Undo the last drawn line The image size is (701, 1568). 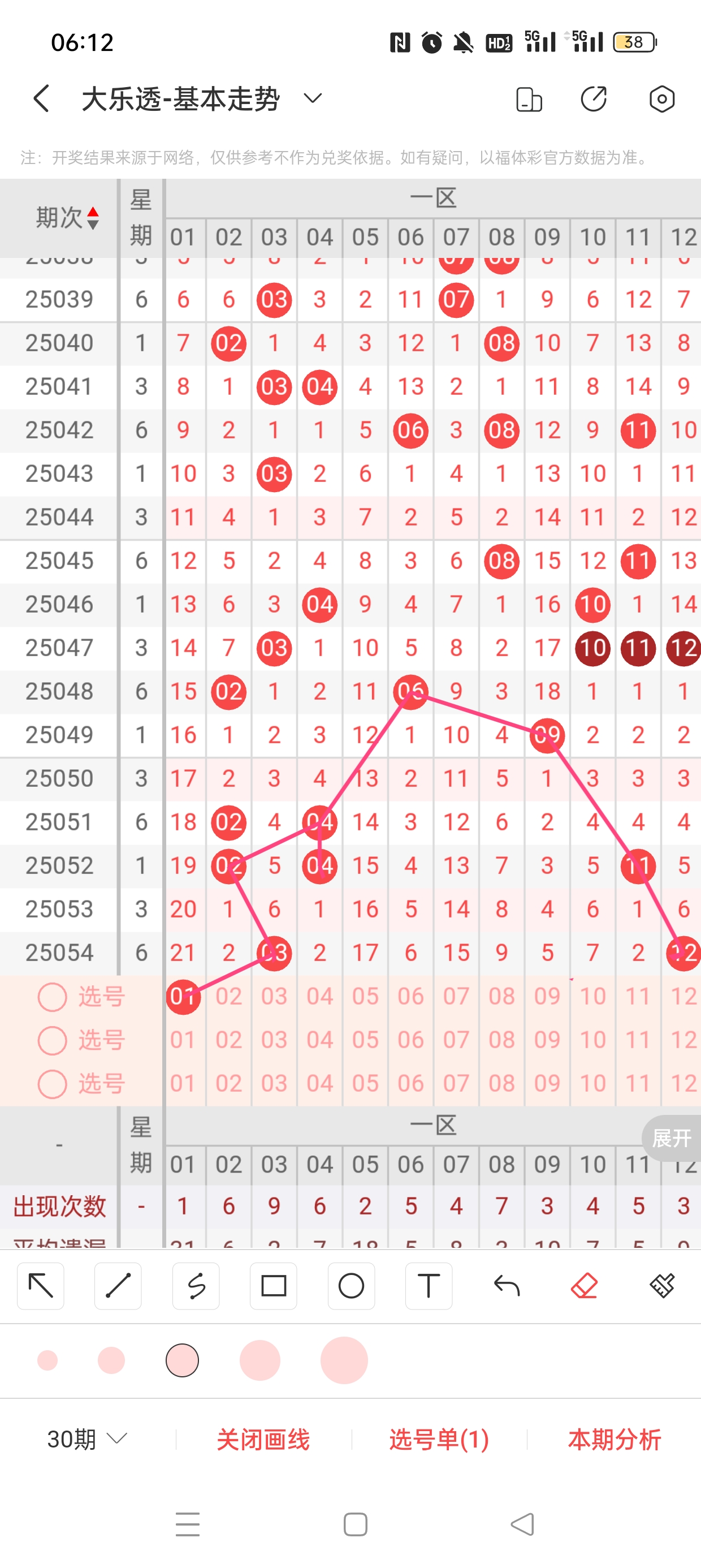[x=507, y=1286]
